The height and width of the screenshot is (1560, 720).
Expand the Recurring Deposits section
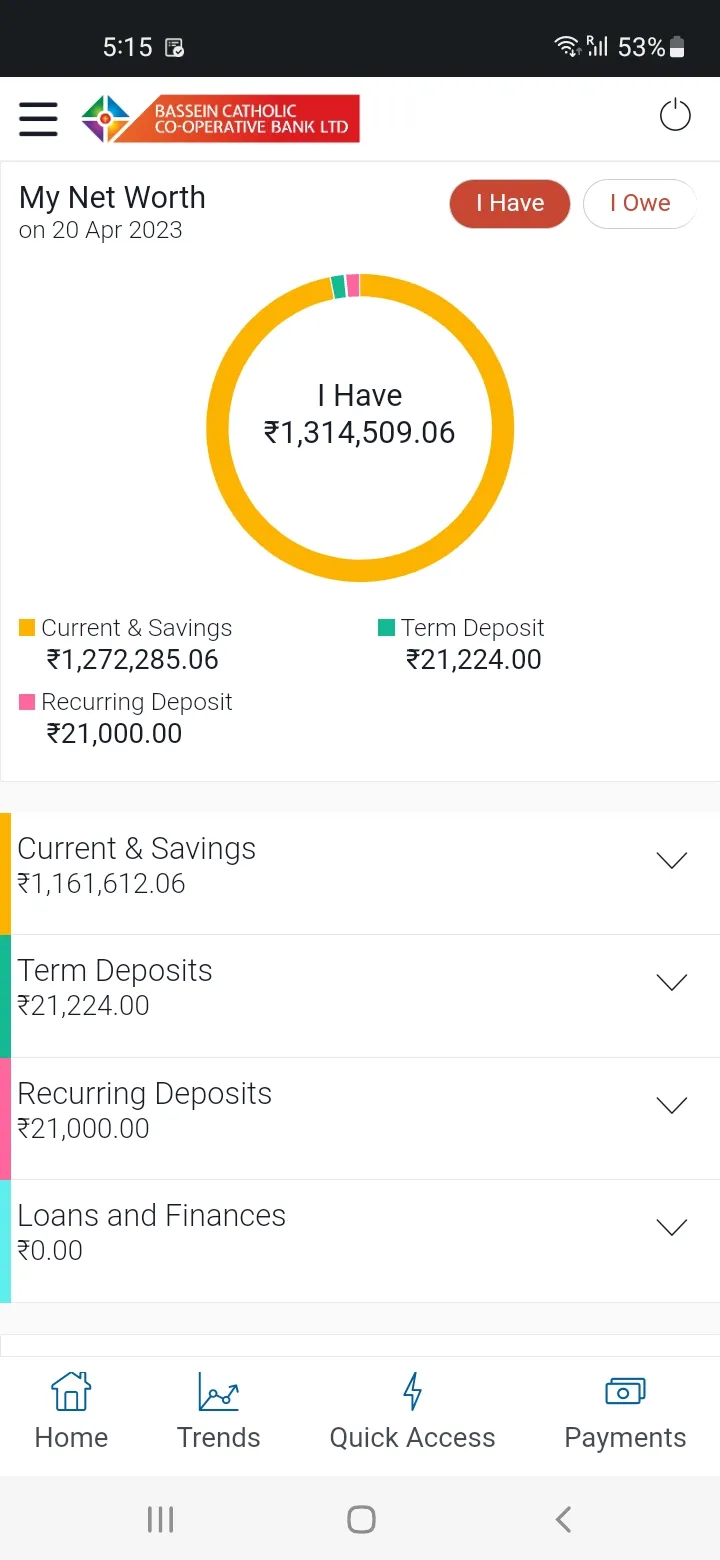point(671,1104)
